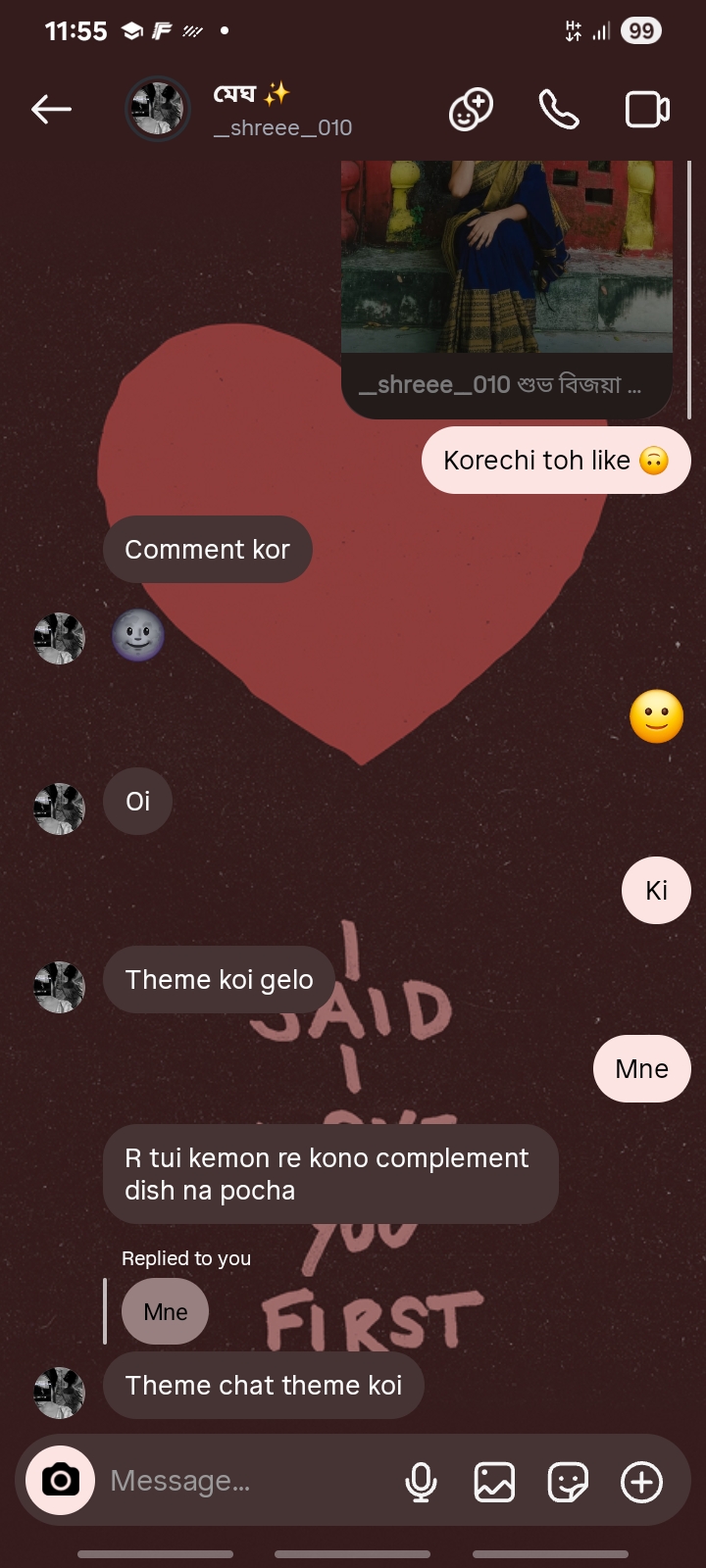Start a video call

pos(648,109)
